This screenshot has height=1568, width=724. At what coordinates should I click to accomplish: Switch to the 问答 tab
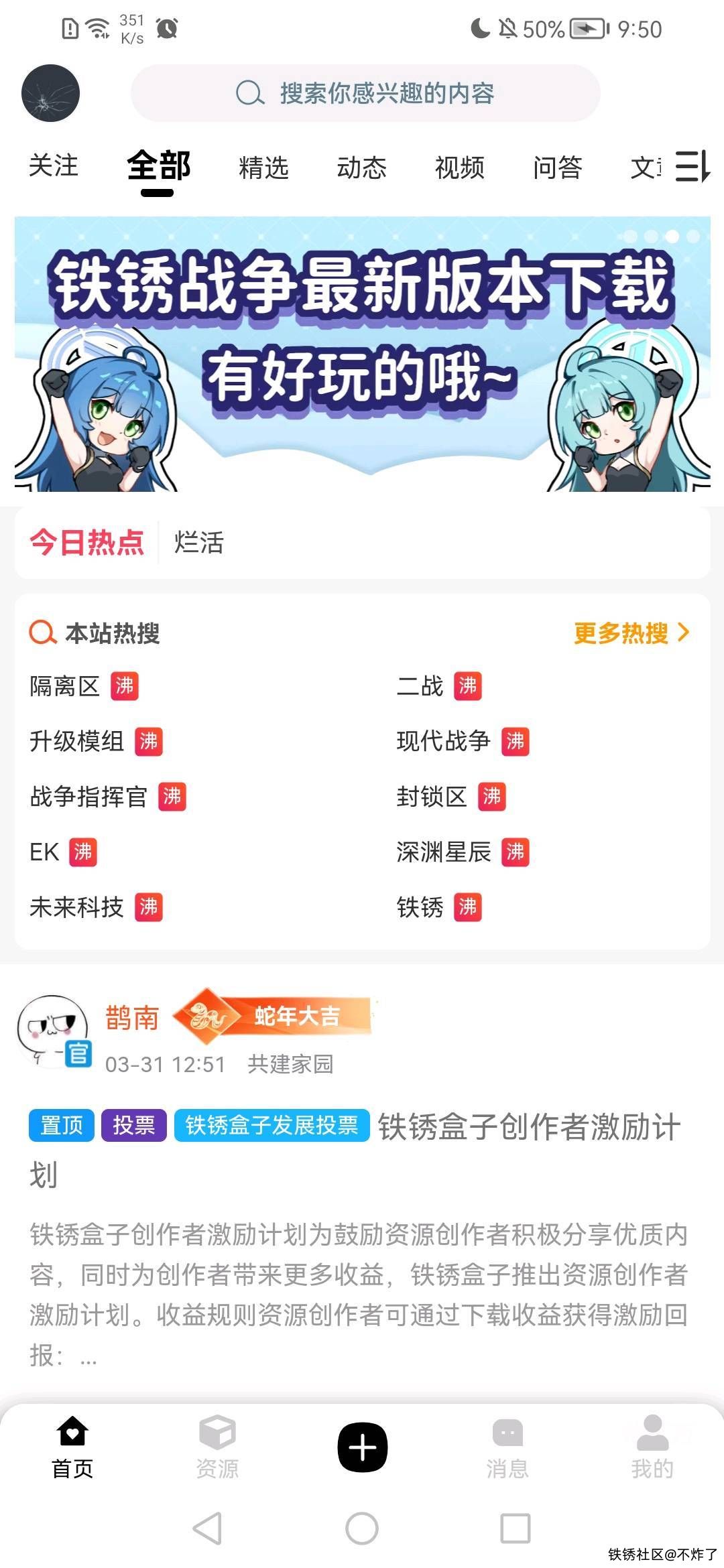tap(557, 168)
